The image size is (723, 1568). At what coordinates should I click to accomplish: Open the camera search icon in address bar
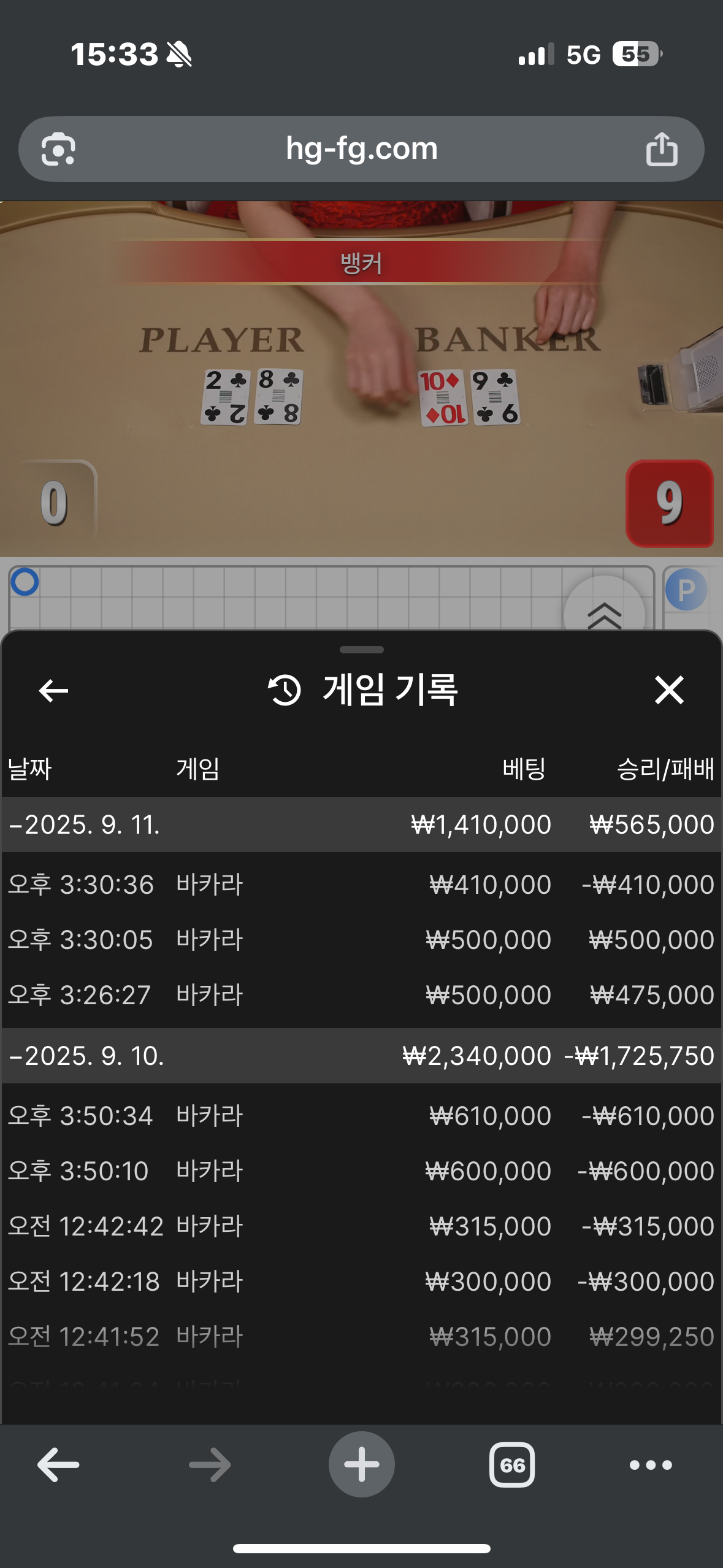[58, 149]
